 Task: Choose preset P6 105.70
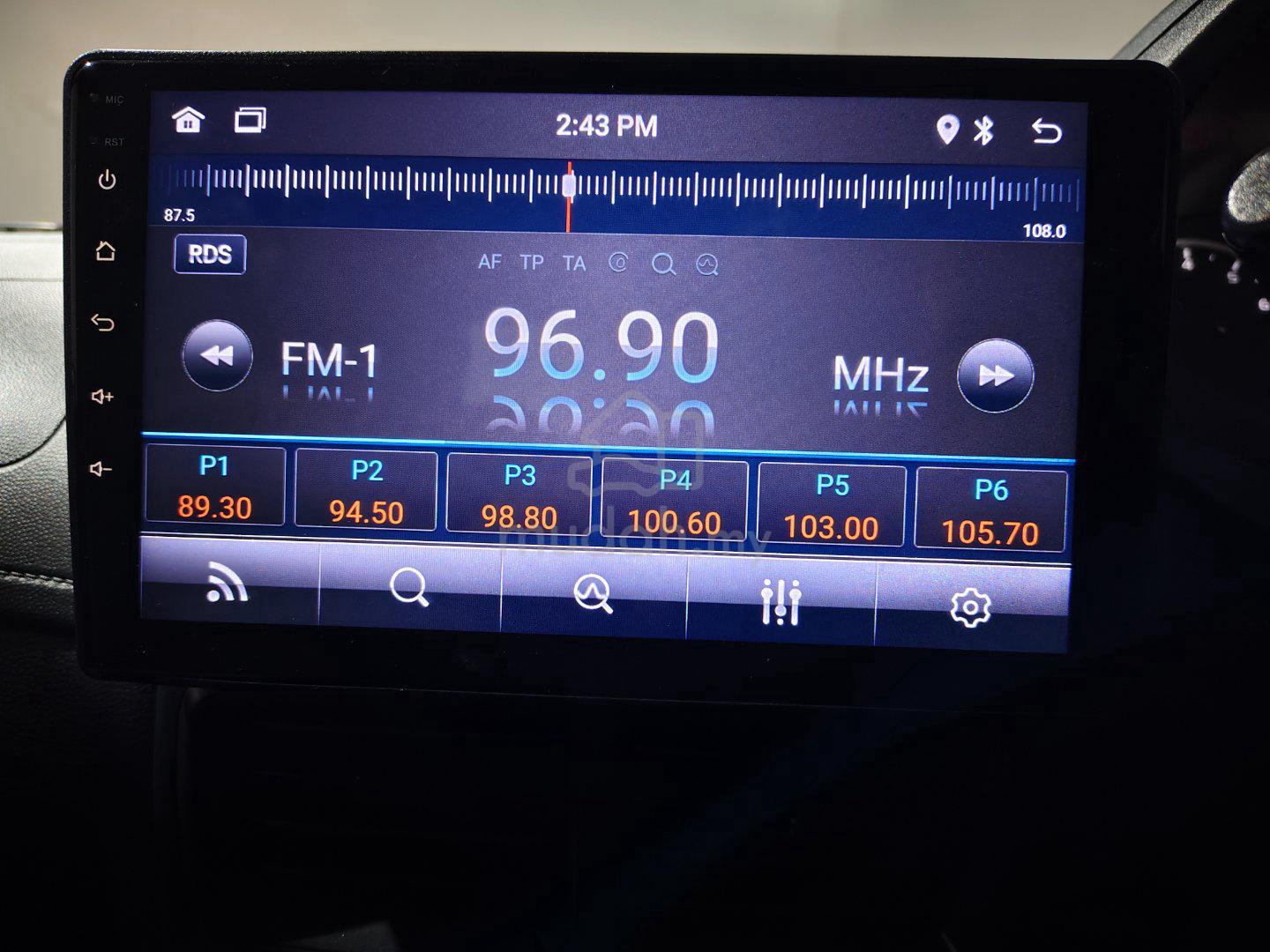pyautogui.click(x=990, y=511)
